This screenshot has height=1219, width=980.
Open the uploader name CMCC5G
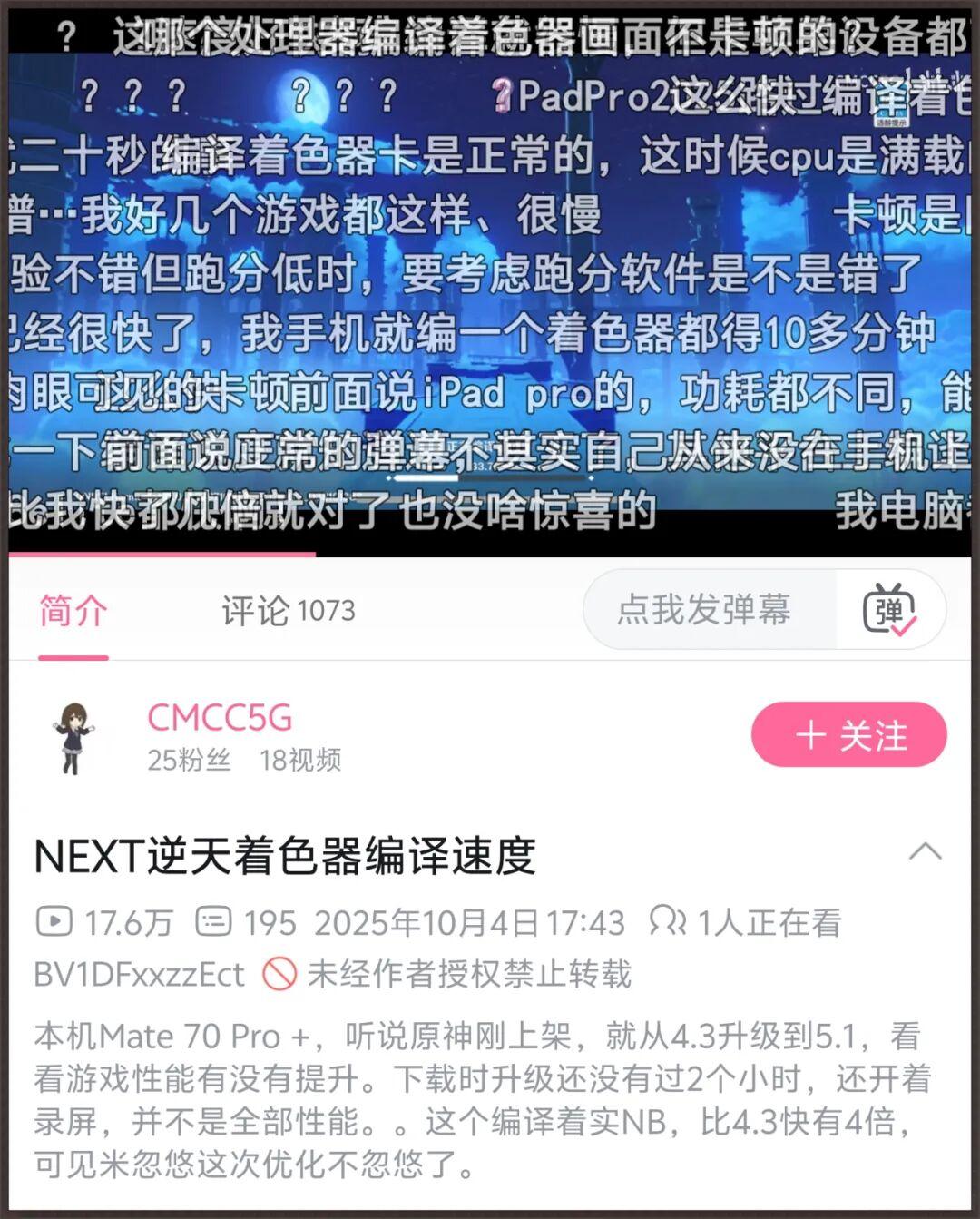click(220, 718)
